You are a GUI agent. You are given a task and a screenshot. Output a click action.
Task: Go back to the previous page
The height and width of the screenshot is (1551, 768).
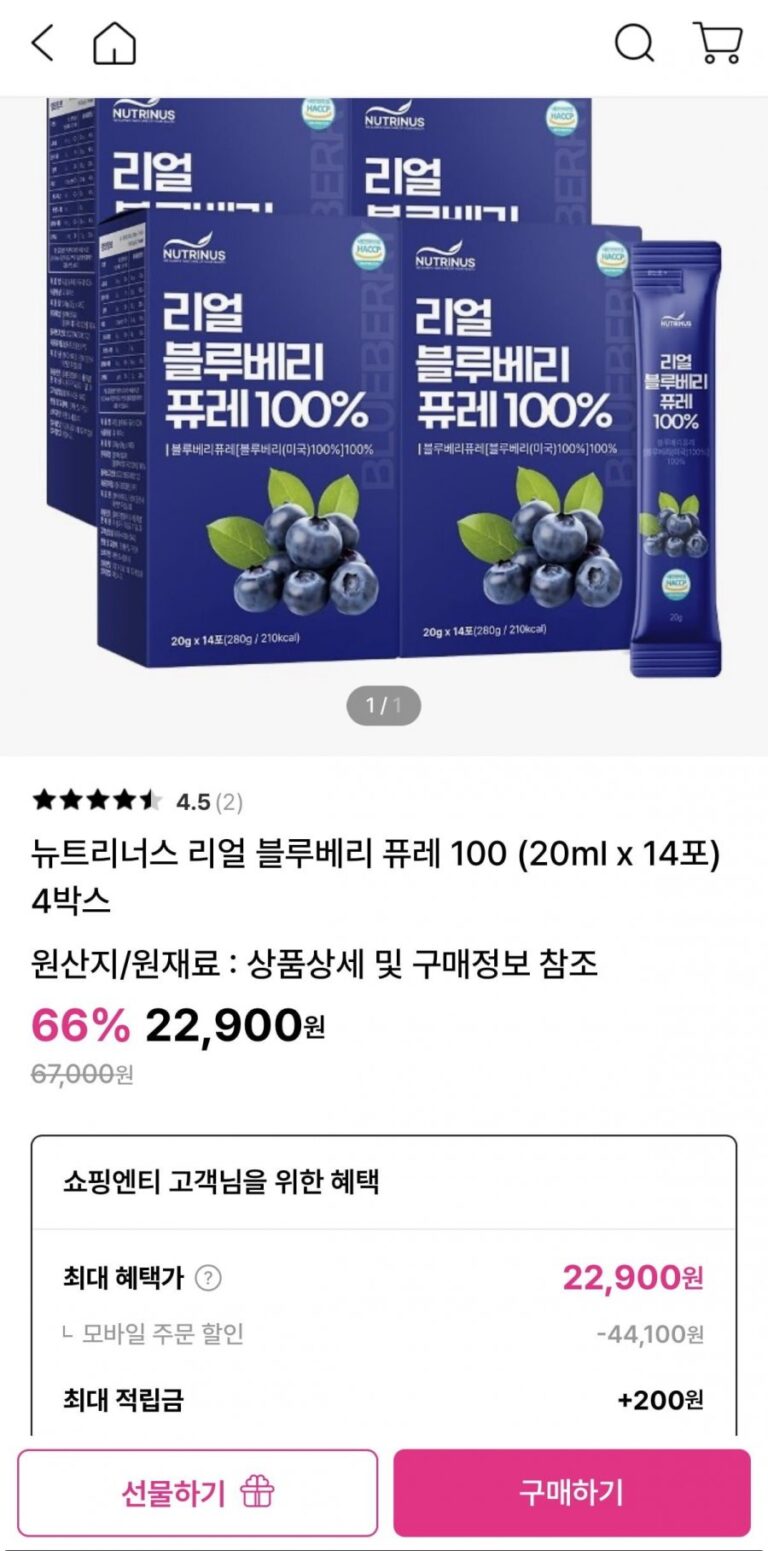pos(42,44)
